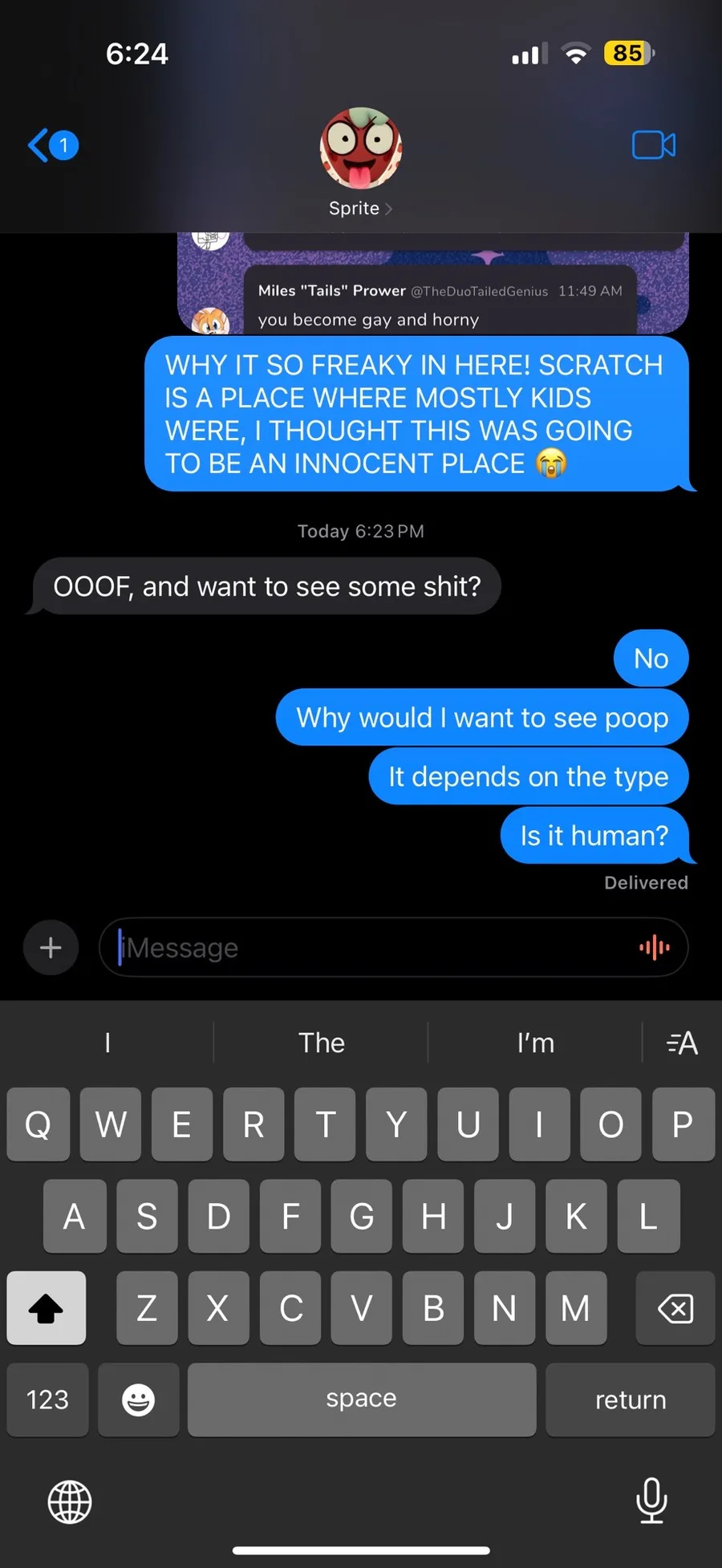The height and width of the screenshot is (1568, 722).
Task: Go back to the messages list
Action: 53,146
